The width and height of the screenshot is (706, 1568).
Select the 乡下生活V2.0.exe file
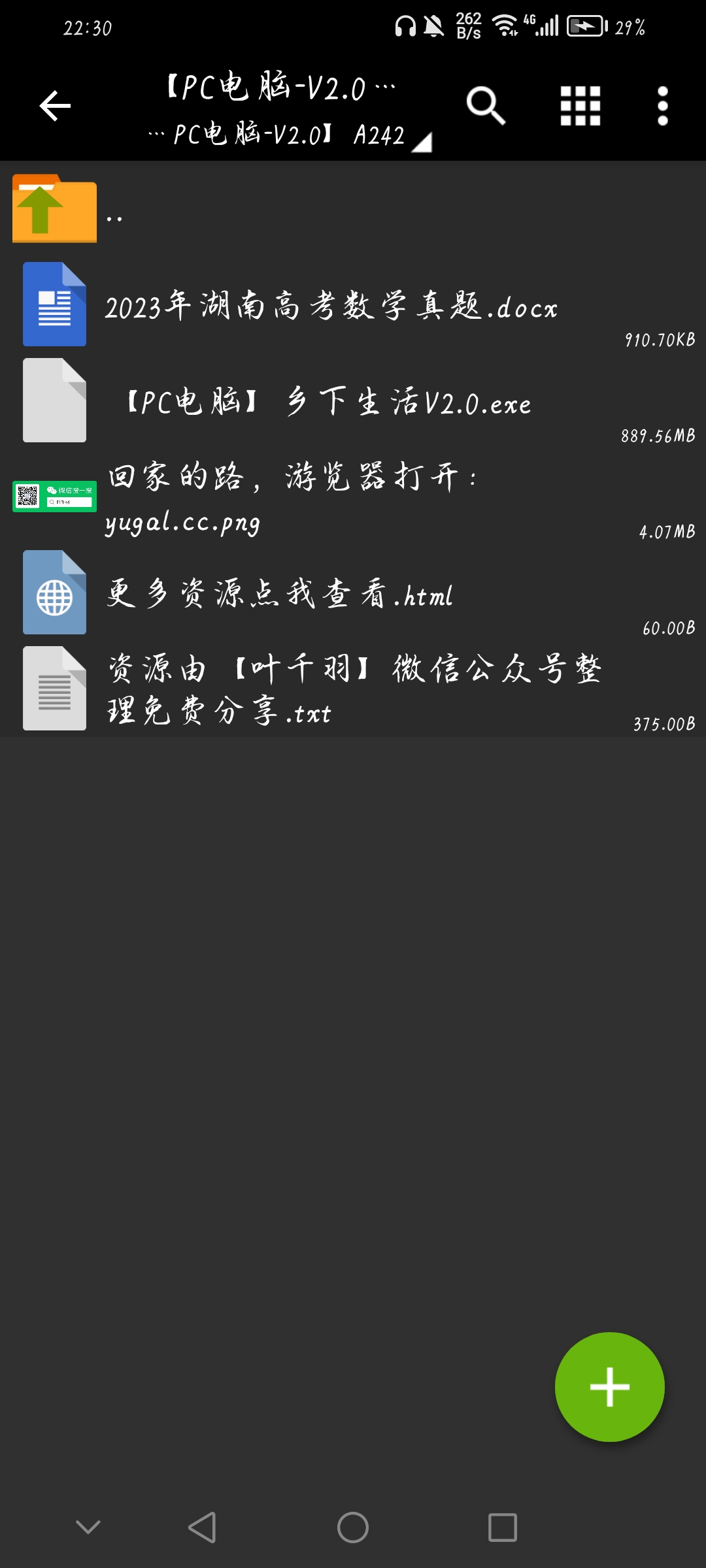[x=327, y=401]
